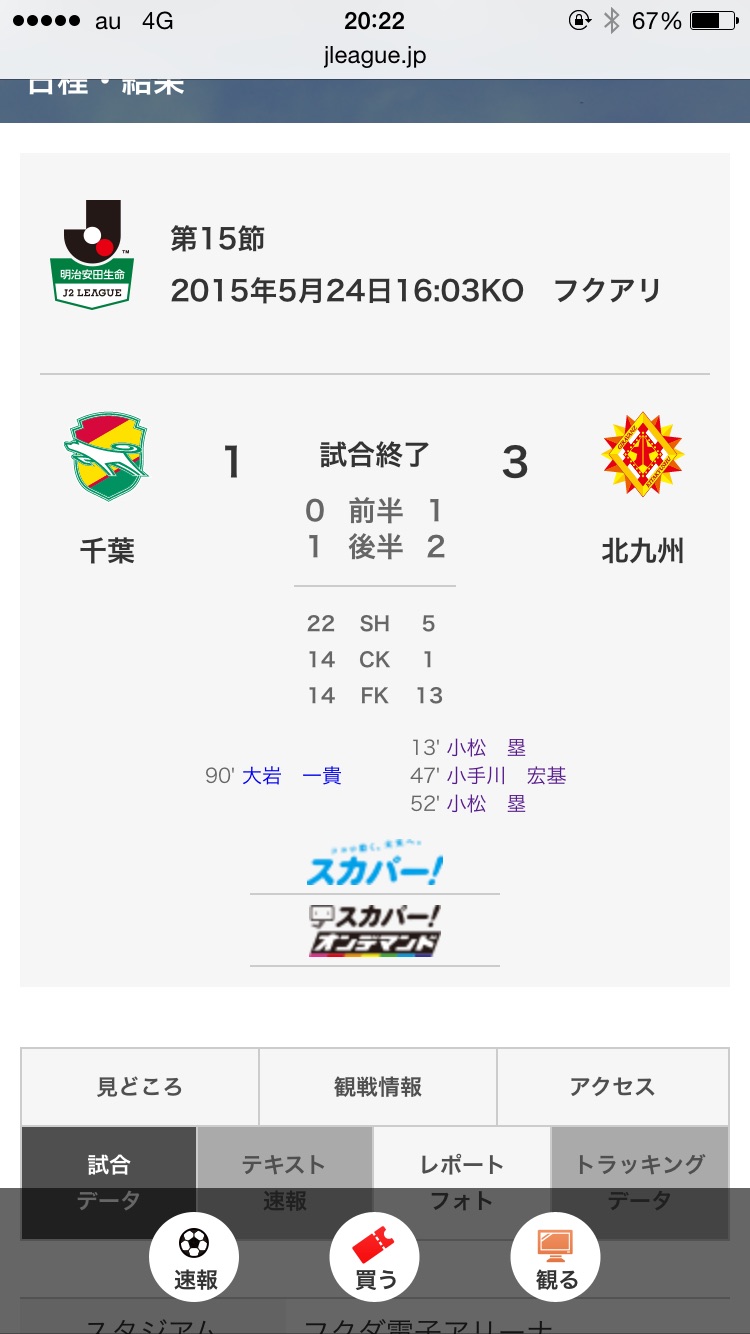Open scorer 小手川 宏基's player link
The width and height of the screenshot is (750, 1334).
pos(506,776)
